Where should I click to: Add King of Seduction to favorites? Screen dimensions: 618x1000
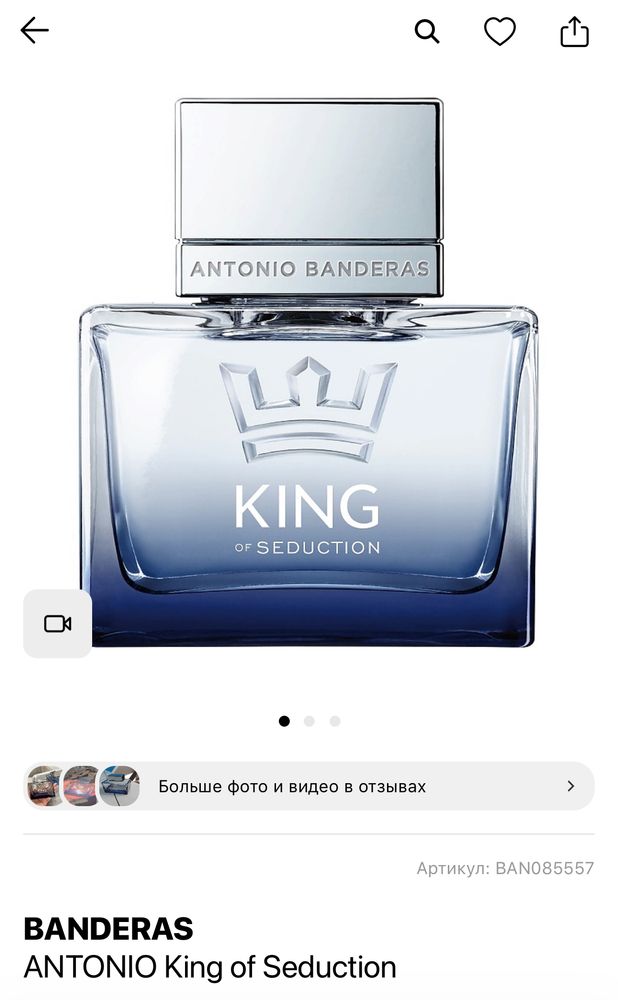(500, 32)
